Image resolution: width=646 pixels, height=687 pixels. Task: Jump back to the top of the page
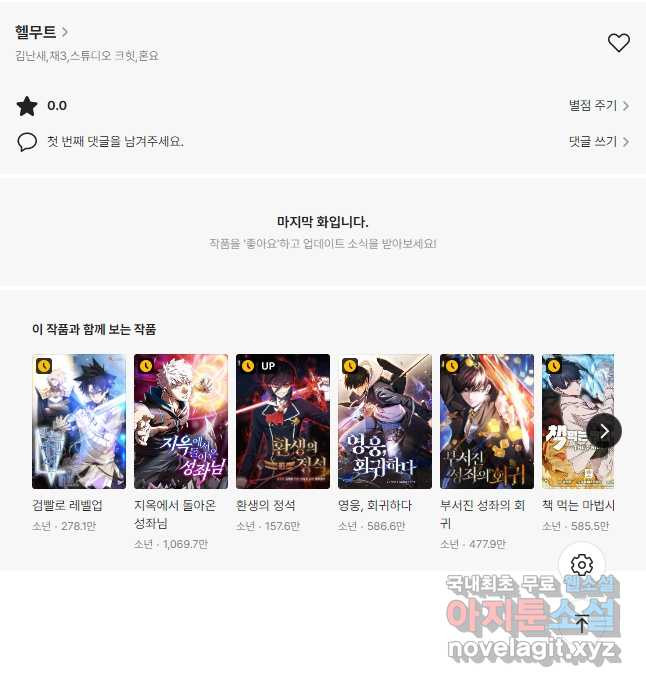(582, 623)
